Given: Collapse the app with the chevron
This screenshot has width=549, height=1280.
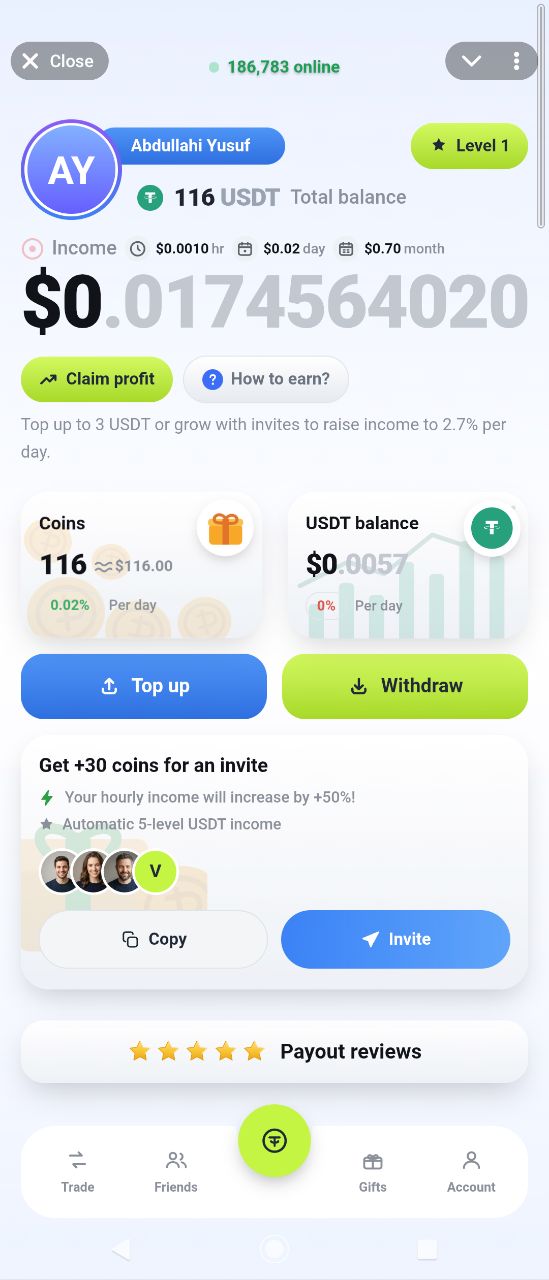Looking at the screenshot, I should 471,61.
